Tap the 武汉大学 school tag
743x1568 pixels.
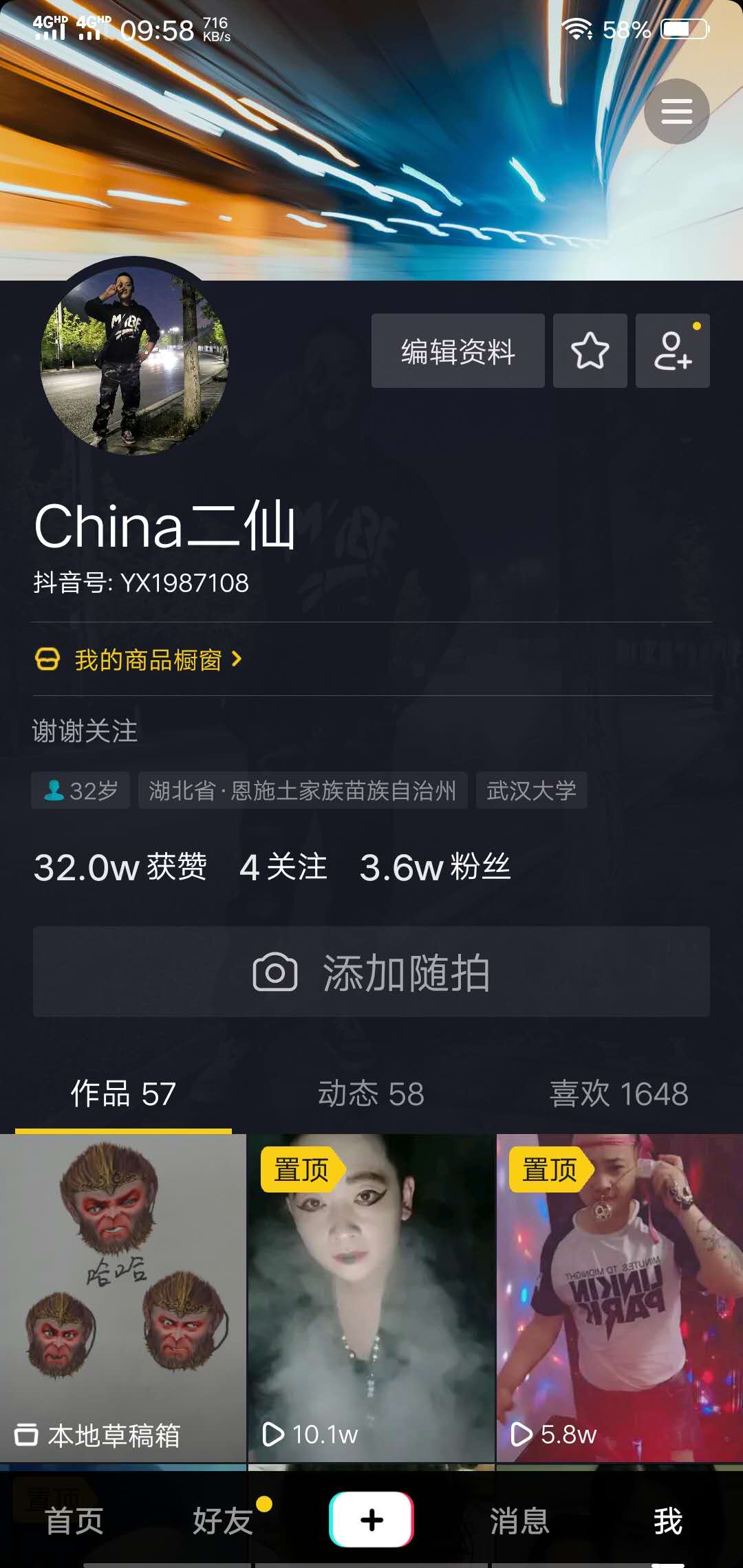(x=531, y=791)
